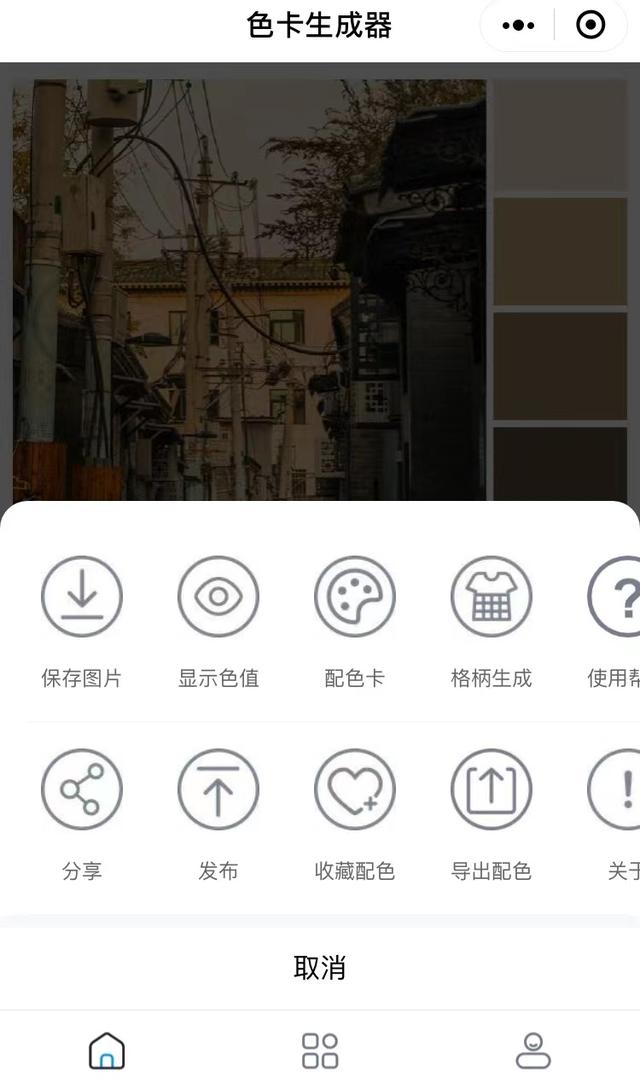Tap 收藏配色 to favorite the palette
640x1083 pixels.
point(355,790)
